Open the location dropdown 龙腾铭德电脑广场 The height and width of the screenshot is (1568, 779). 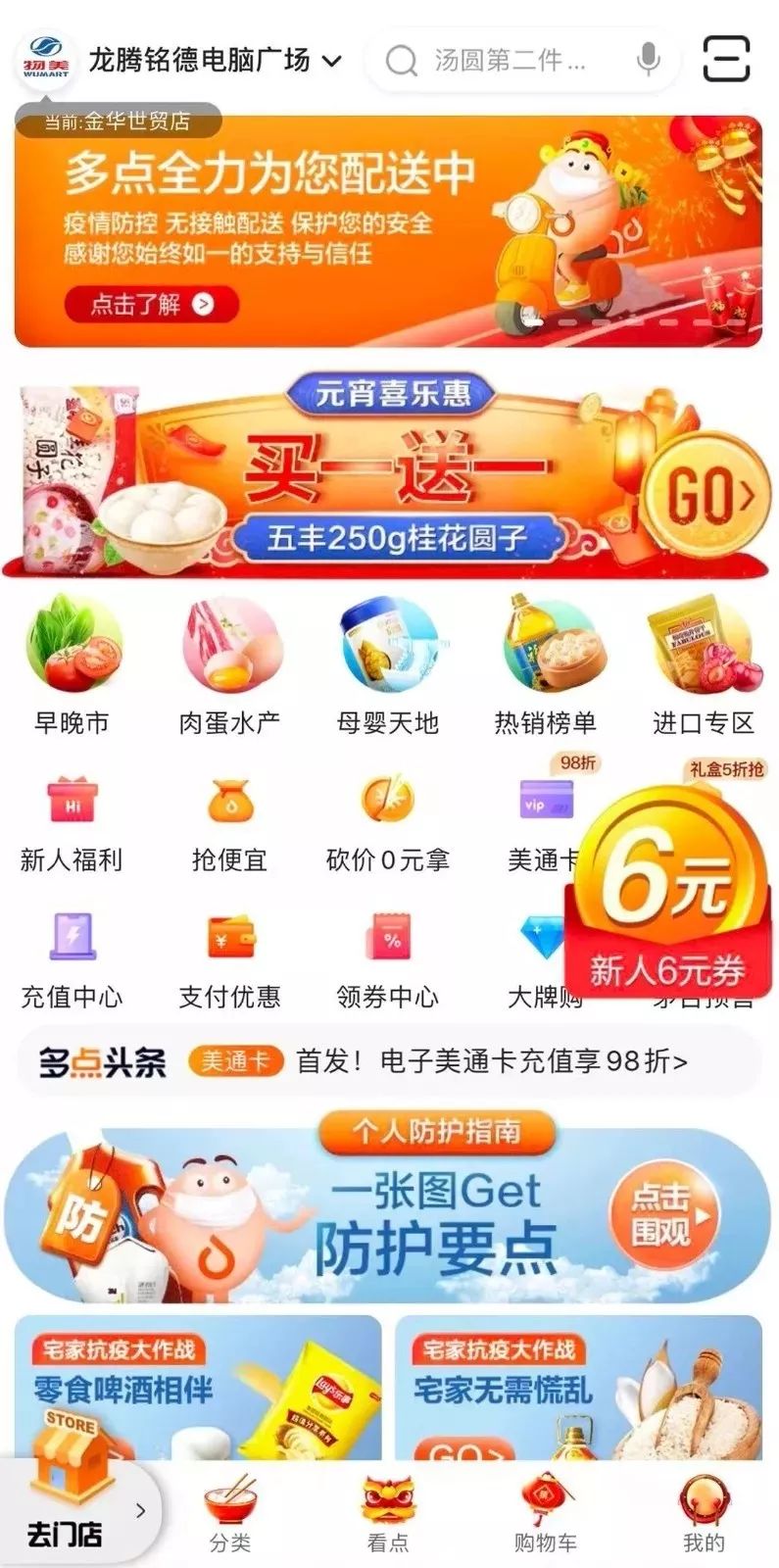point(214,61)
